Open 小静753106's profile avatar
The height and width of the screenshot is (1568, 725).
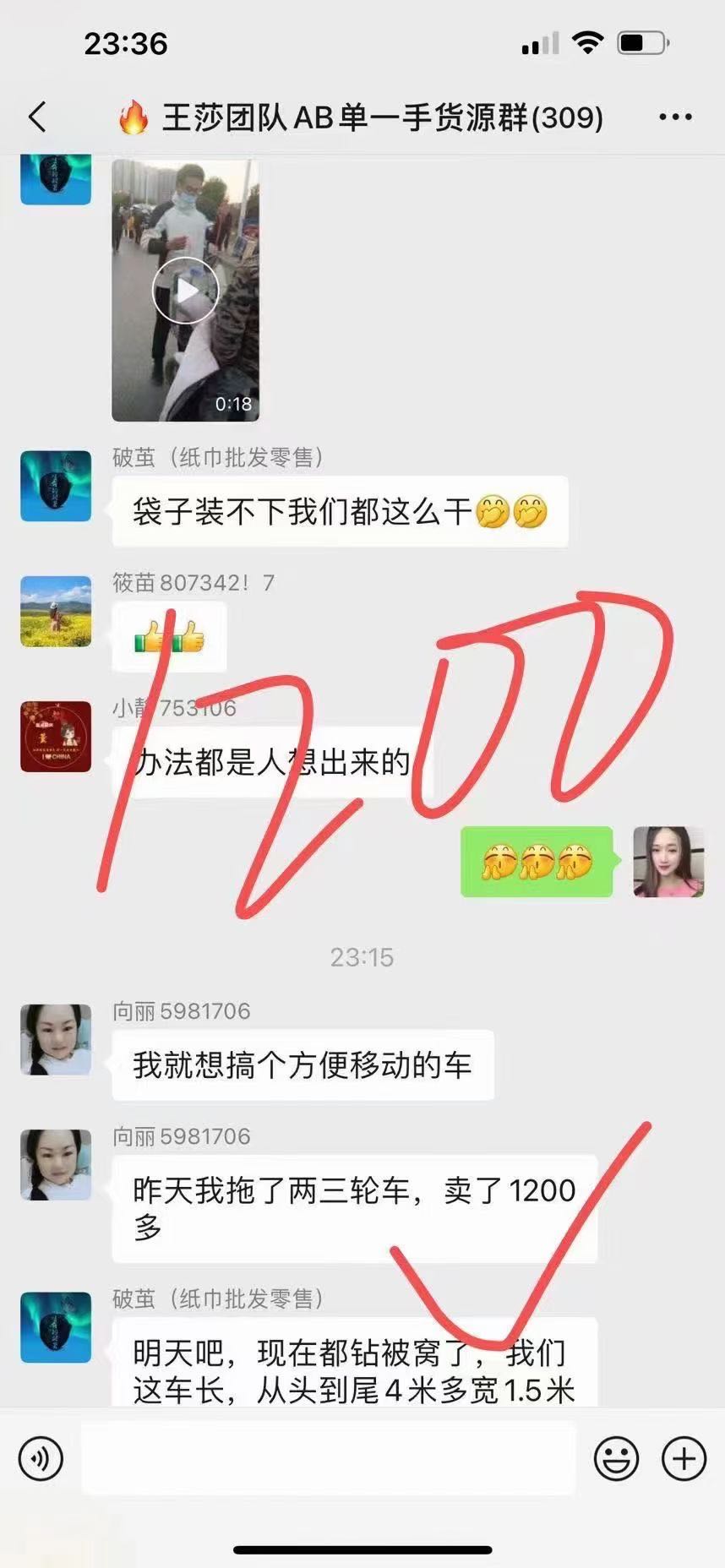[x=56, y=737]
